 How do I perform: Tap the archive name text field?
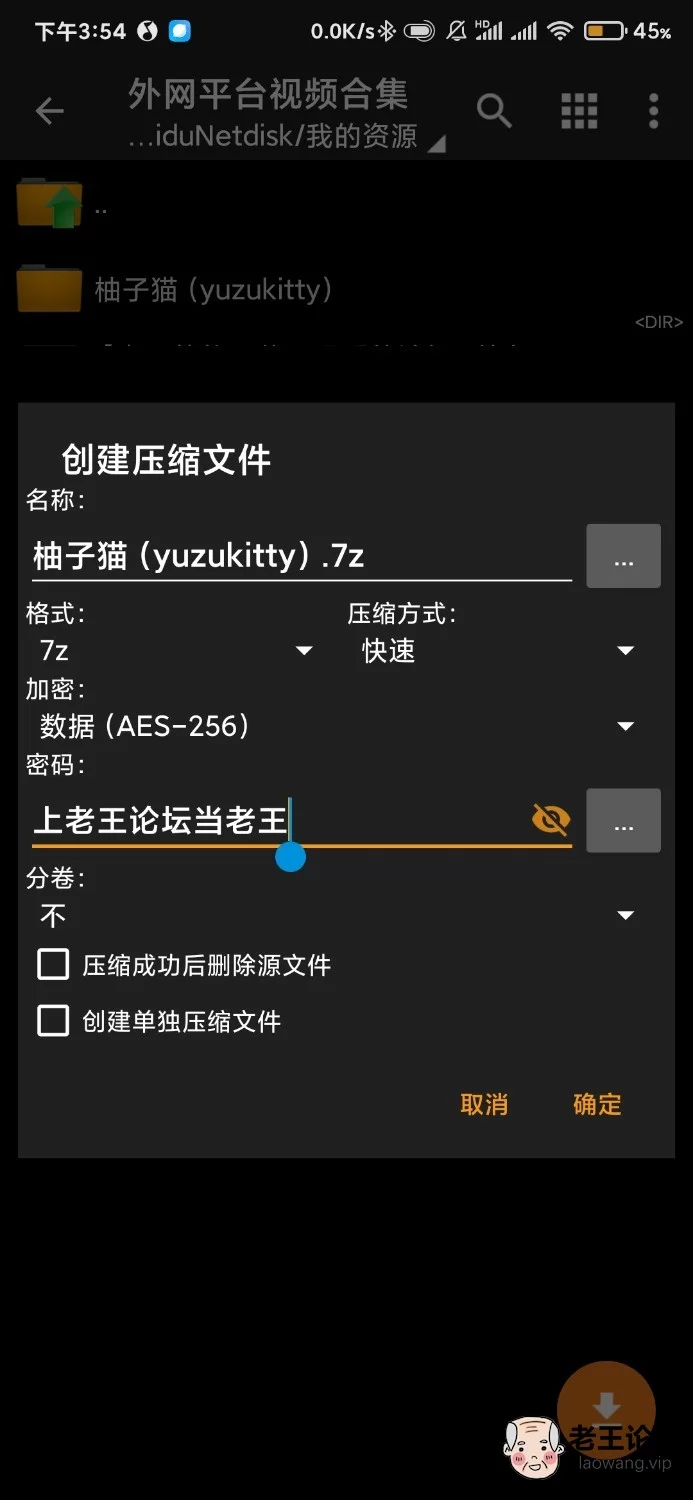point(301,555)
